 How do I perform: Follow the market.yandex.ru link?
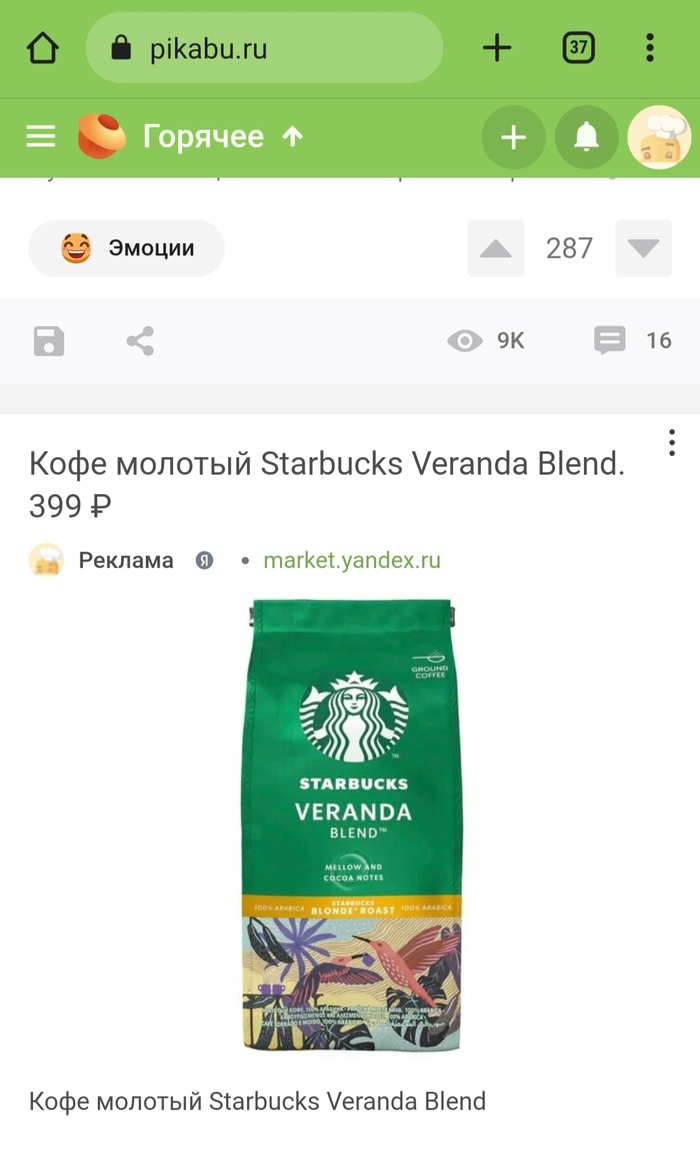[351, 560]
